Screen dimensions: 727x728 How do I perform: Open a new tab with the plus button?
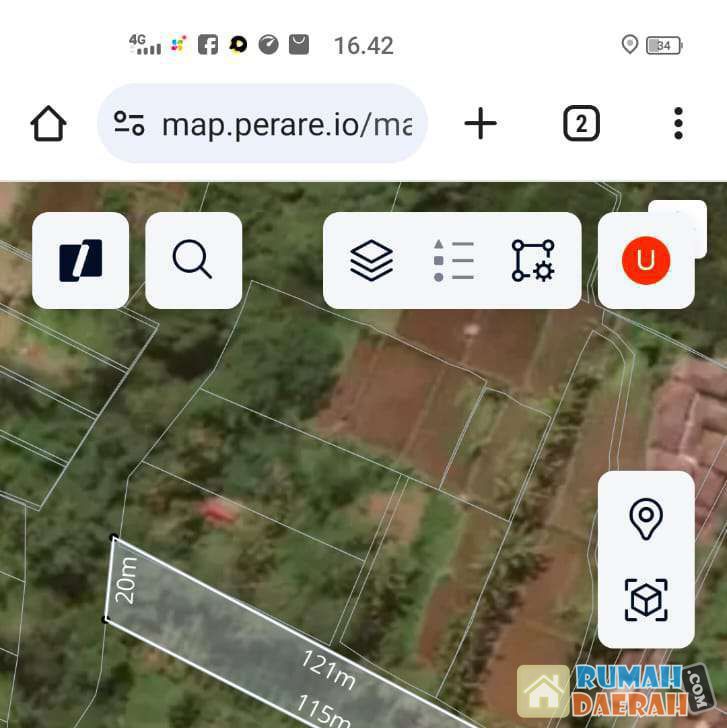click(480, 123)
